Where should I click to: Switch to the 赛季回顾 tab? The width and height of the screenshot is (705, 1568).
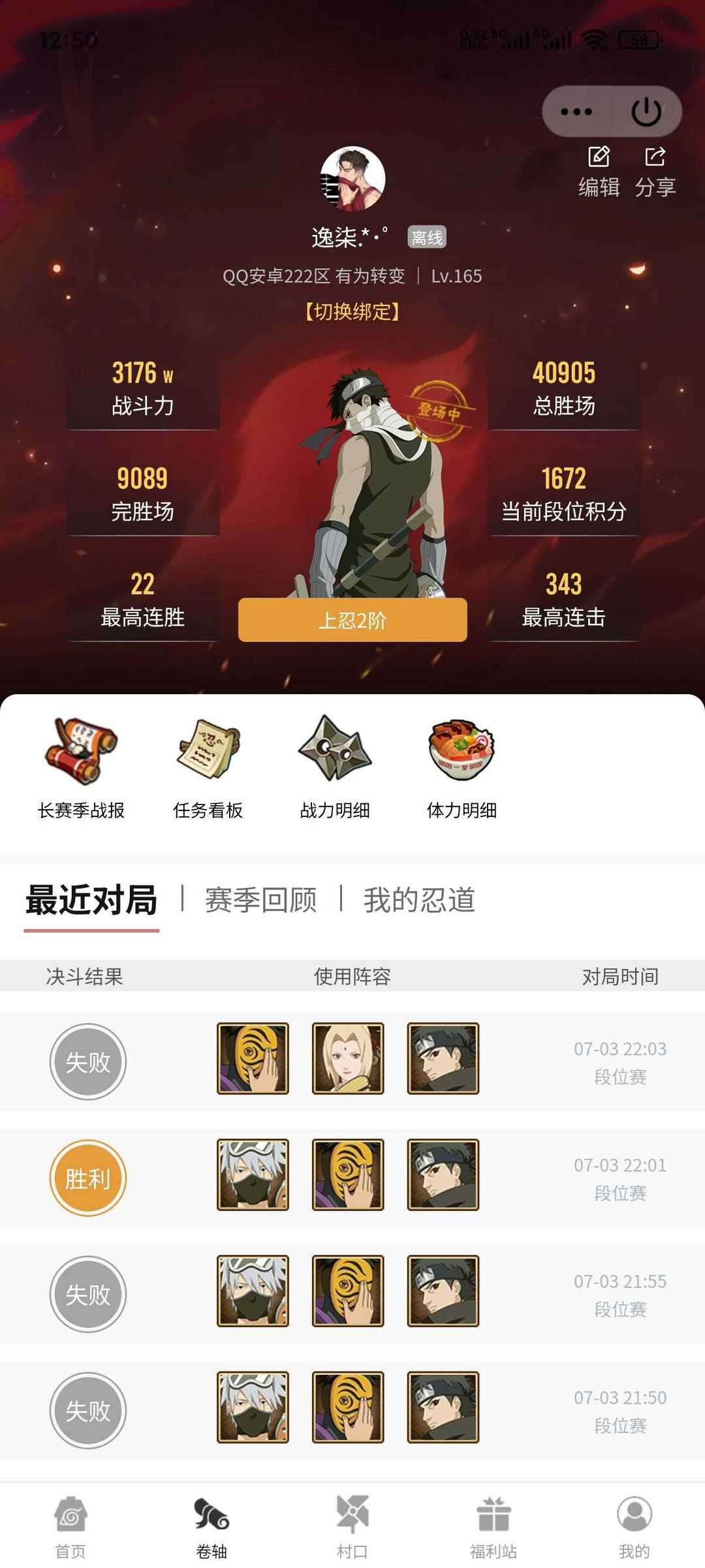[261, 900]
